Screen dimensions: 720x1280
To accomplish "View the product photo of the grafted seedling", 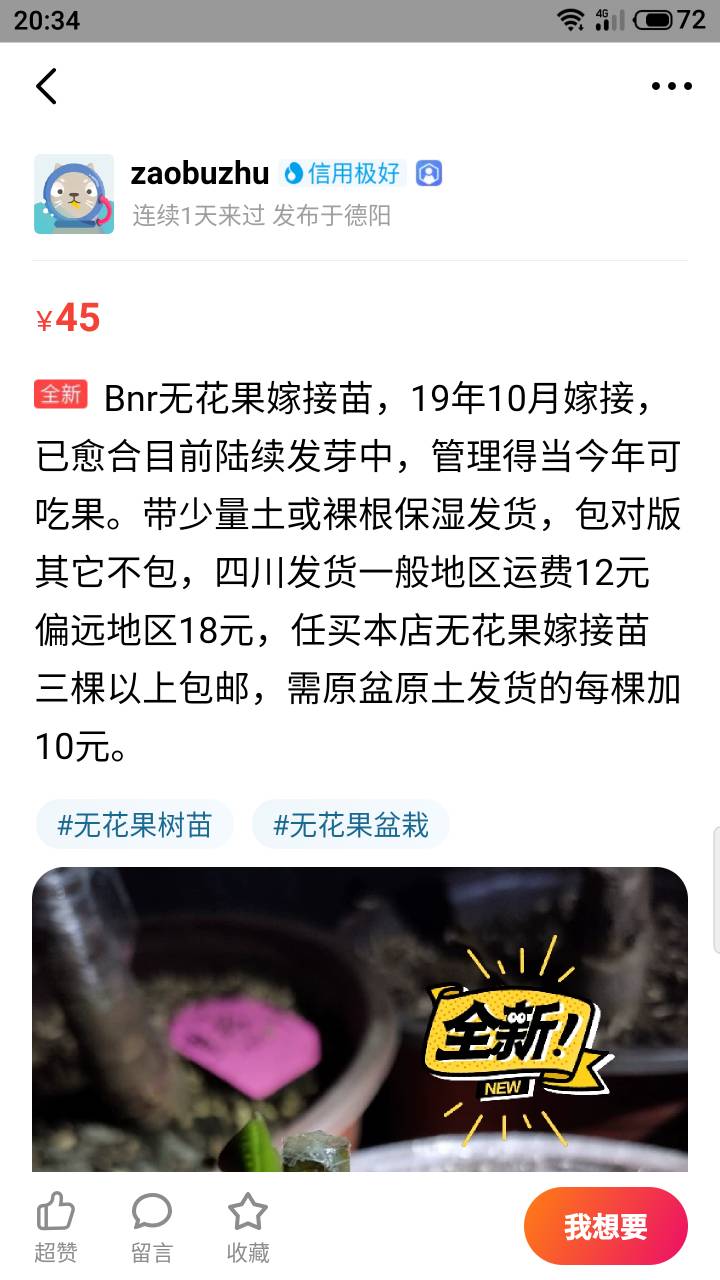I will [x=360, y=1018].
